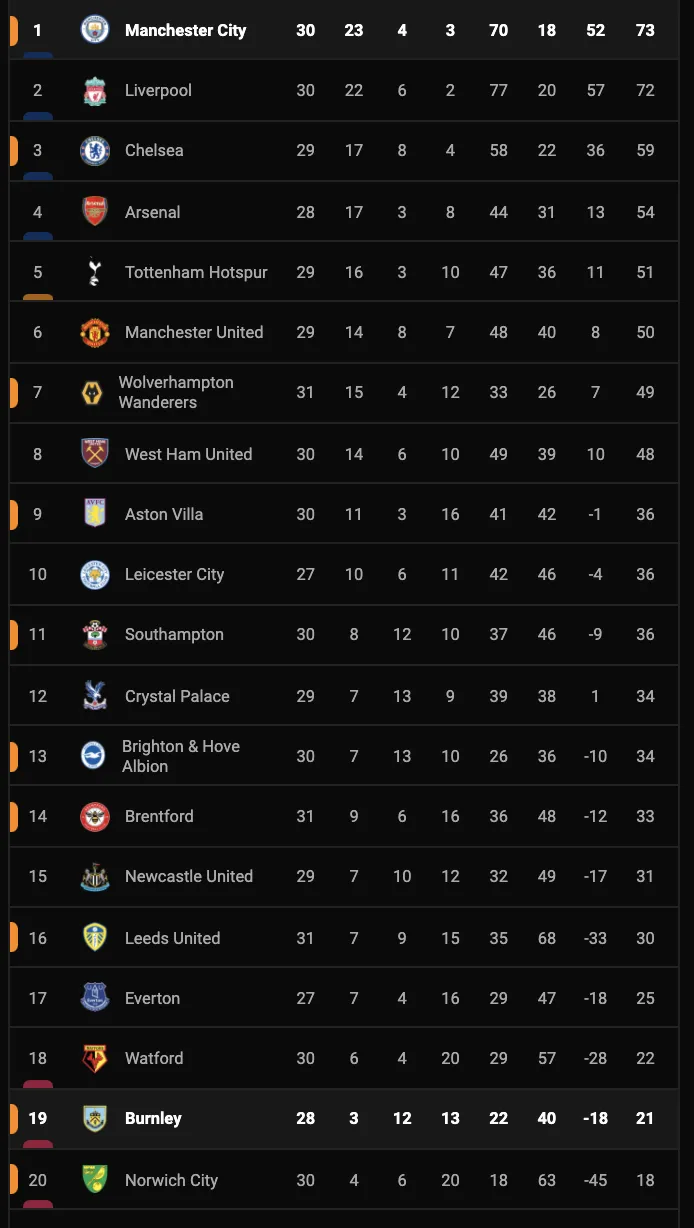The image size is (694, 1228).
Task: View Everton team details
Action: pos(152,998)
